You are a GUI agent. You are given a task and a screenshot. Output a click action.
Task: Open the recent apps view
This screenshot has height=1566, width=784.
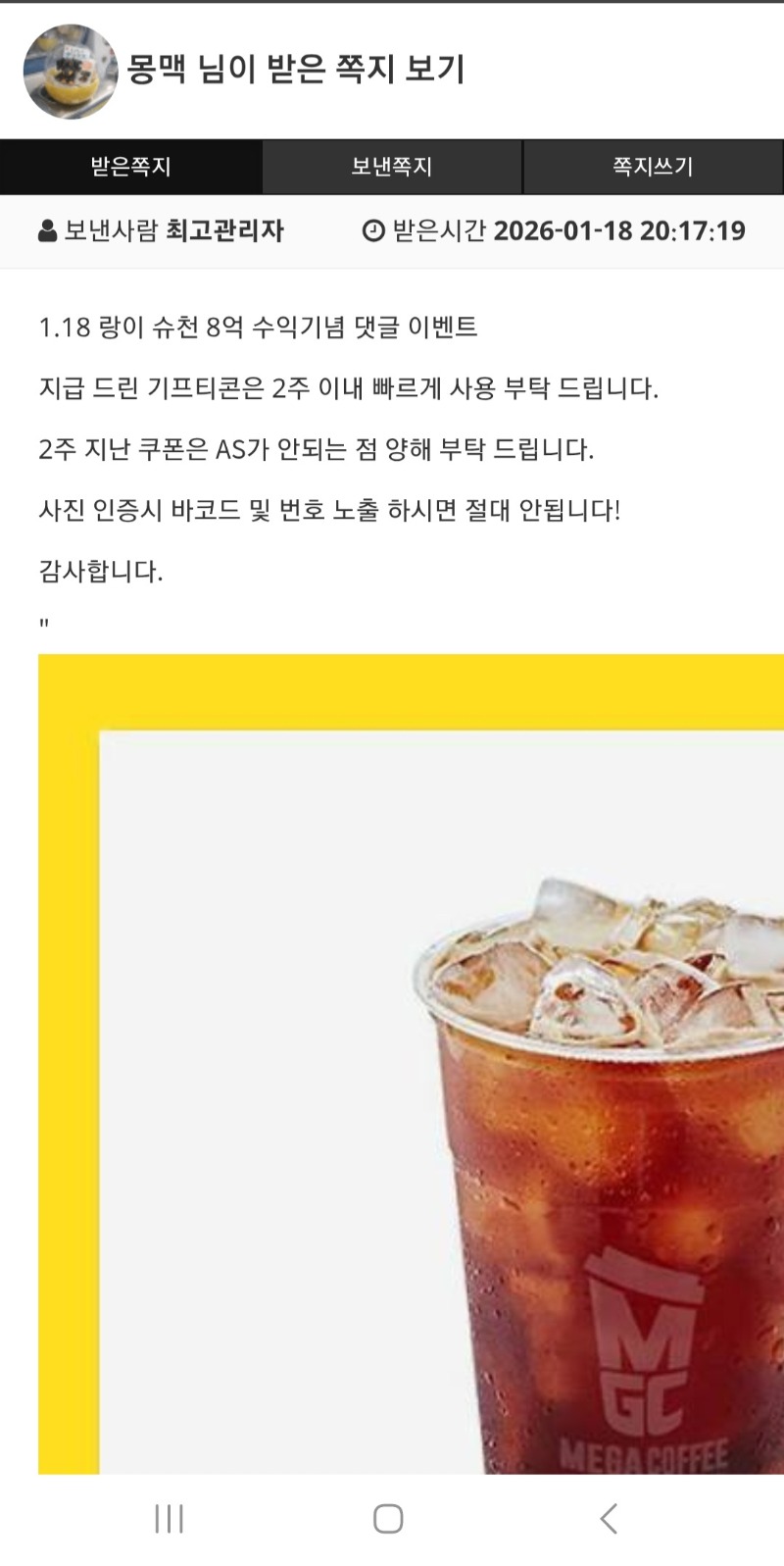click(x=169, y=1518)
